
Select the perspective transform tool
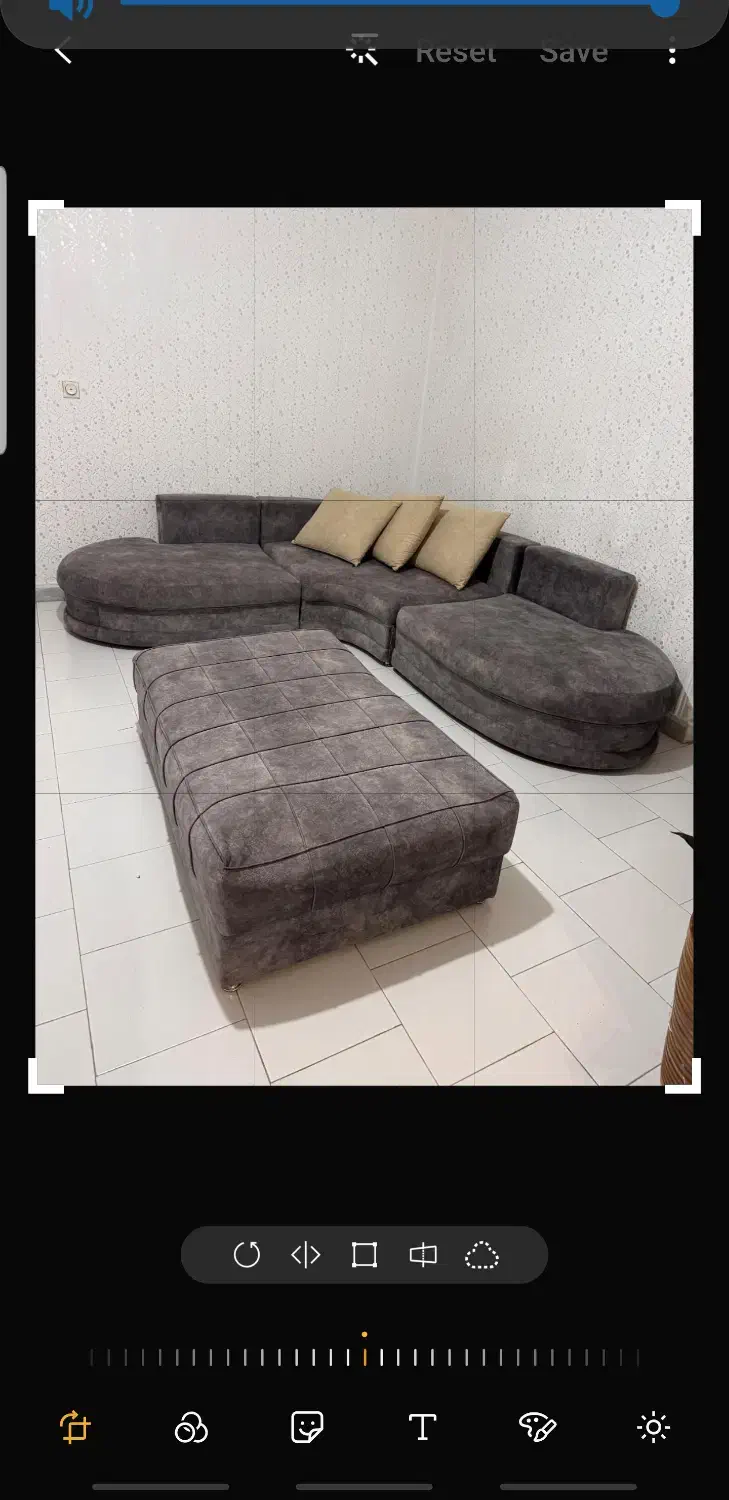coord(423,1254)
